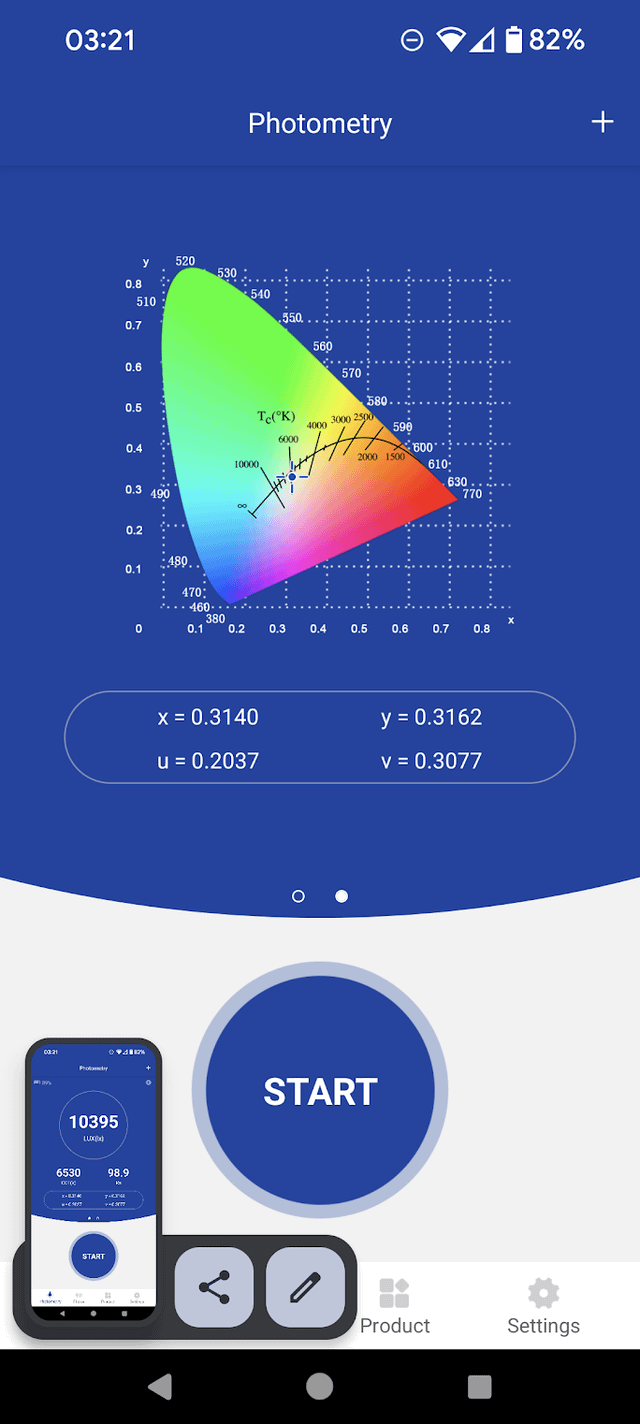Go back using the system back button

(160, 1386)
